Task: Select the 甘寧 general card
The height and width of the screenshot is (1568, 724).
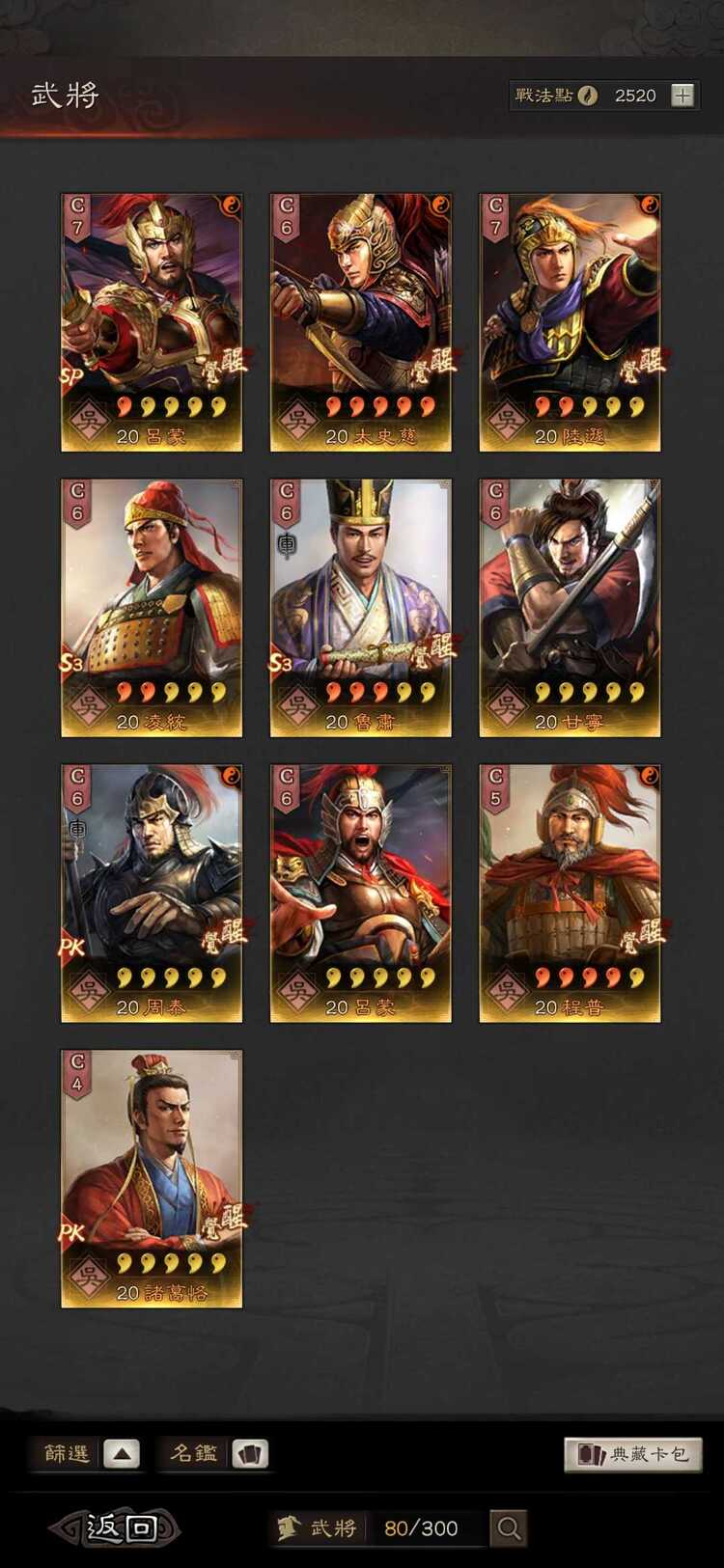Action: click(570, 608)
